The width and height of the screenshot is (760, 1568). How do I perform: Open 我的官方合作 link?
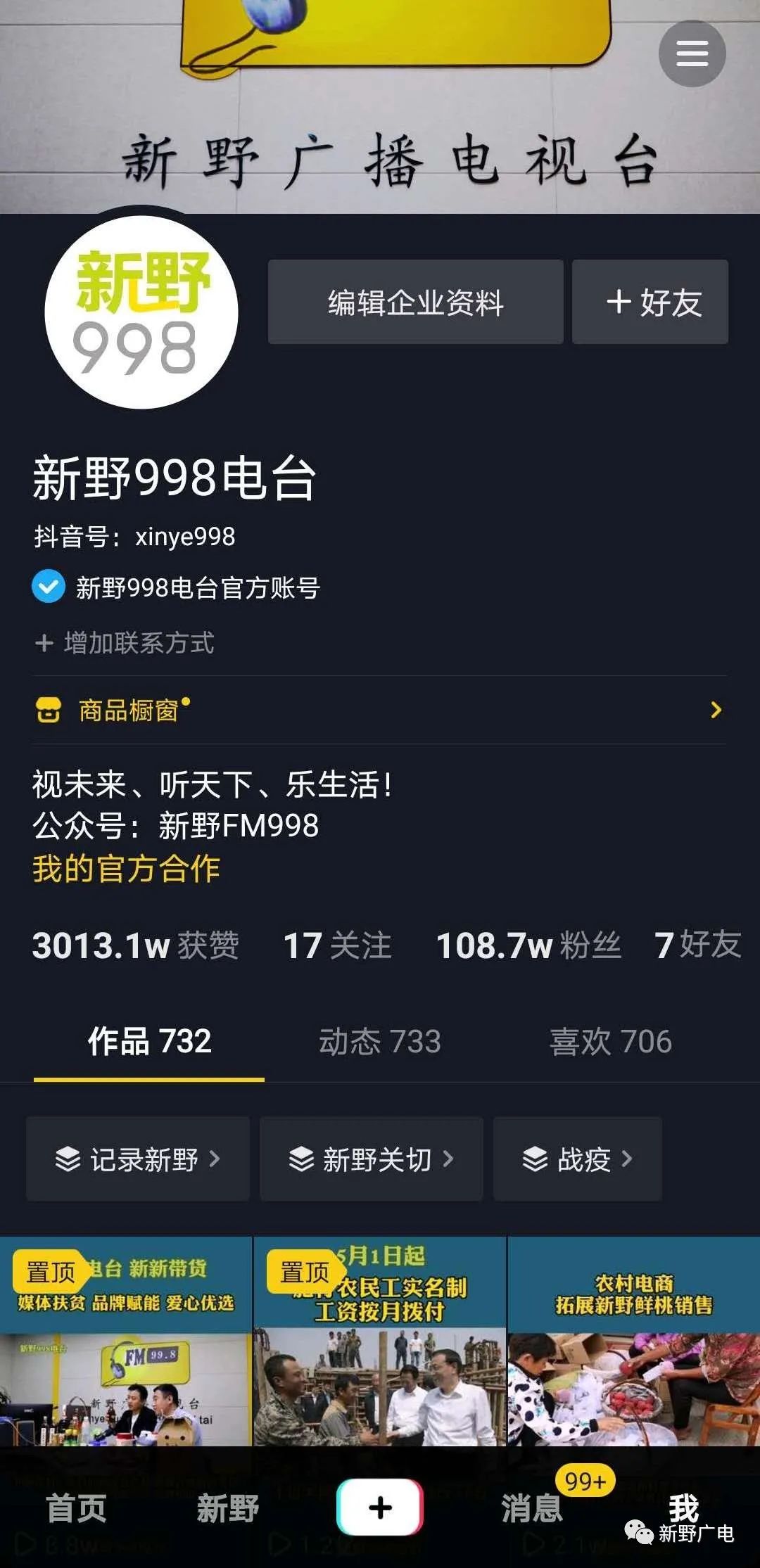pos(127,869)
